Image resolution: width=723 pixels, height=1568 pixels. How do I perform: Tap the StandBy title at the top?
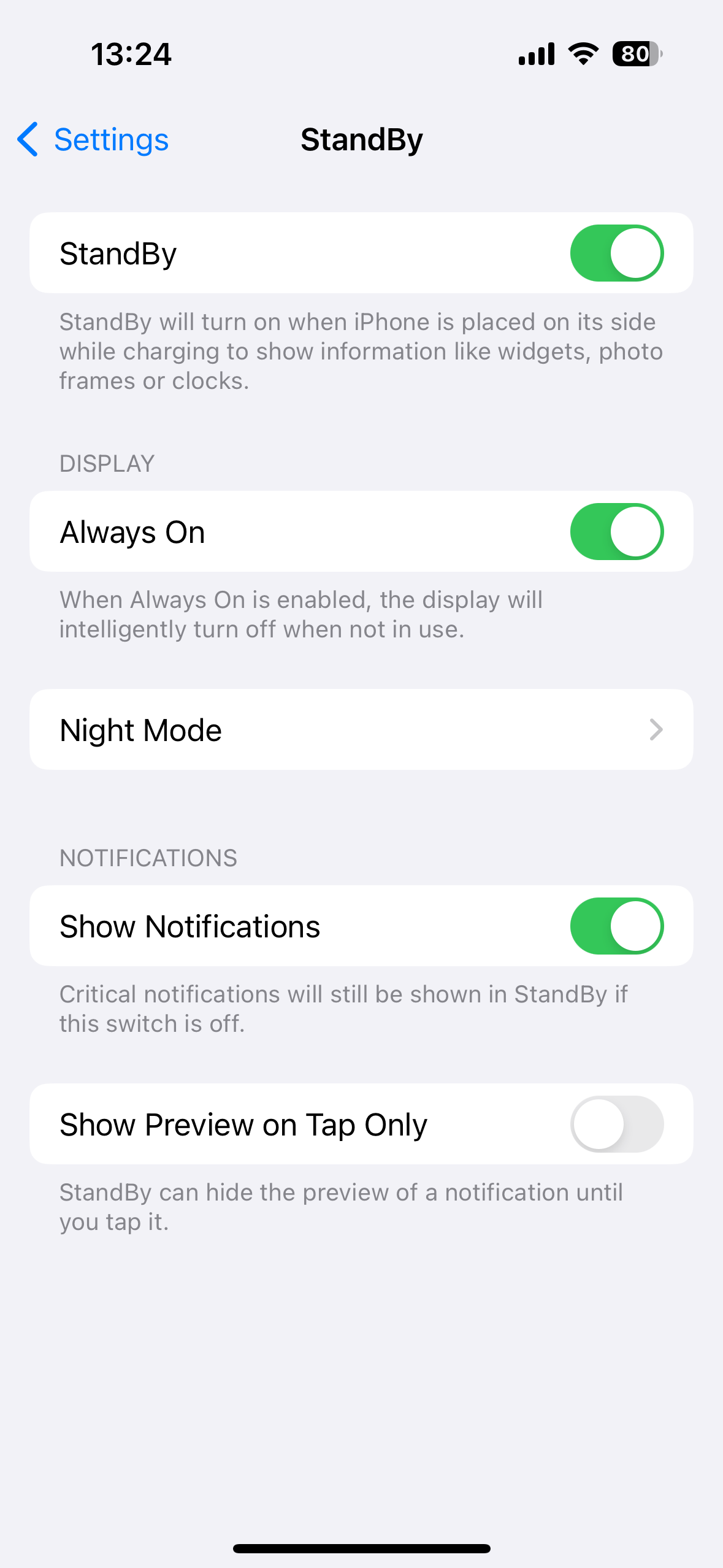tap(361, 139)
